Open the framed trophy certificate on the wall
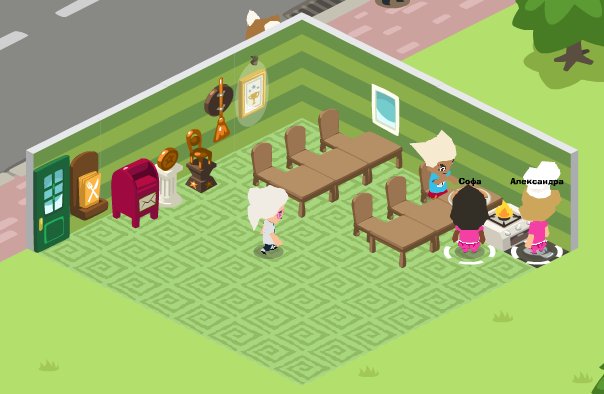The width and height of the screenshot is (604, 394). [x=252, y=93]
